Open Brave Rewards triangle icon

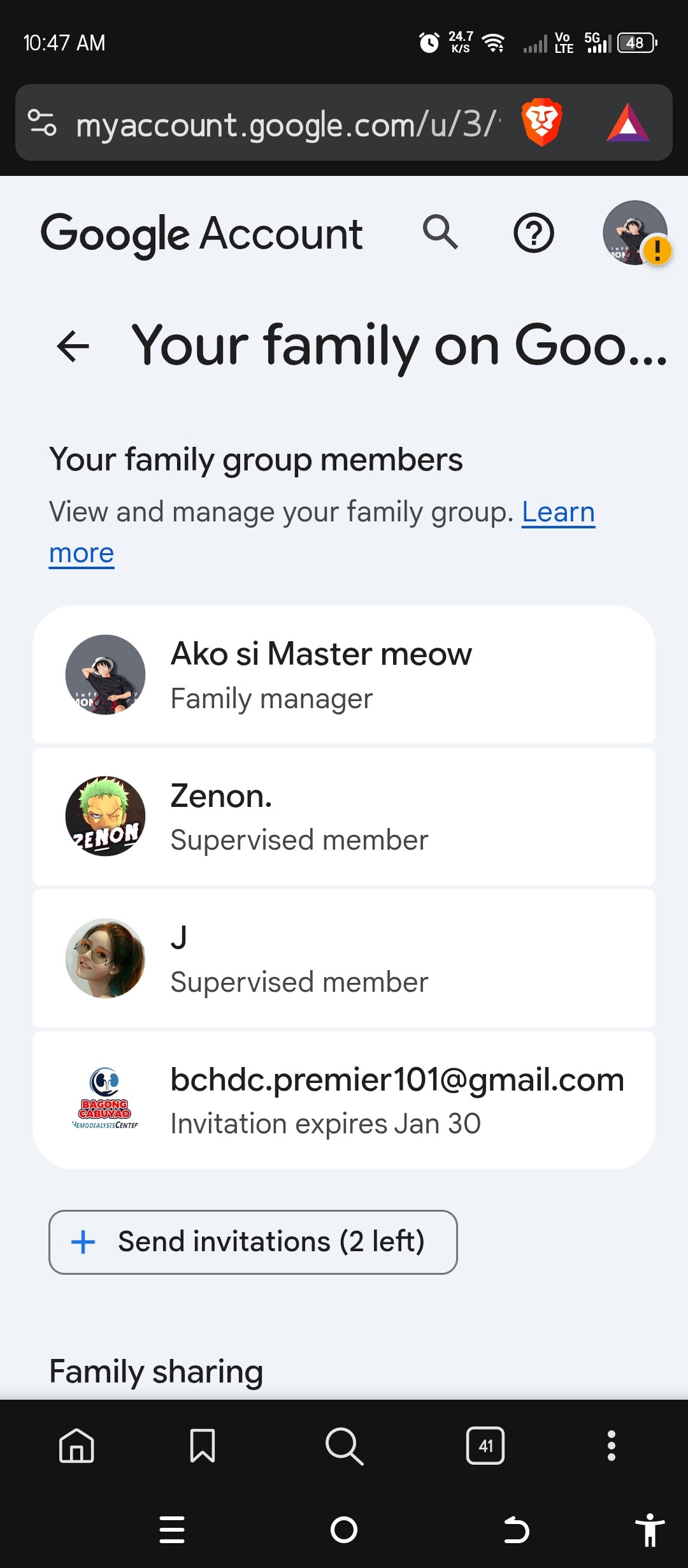tap(627, 122)
